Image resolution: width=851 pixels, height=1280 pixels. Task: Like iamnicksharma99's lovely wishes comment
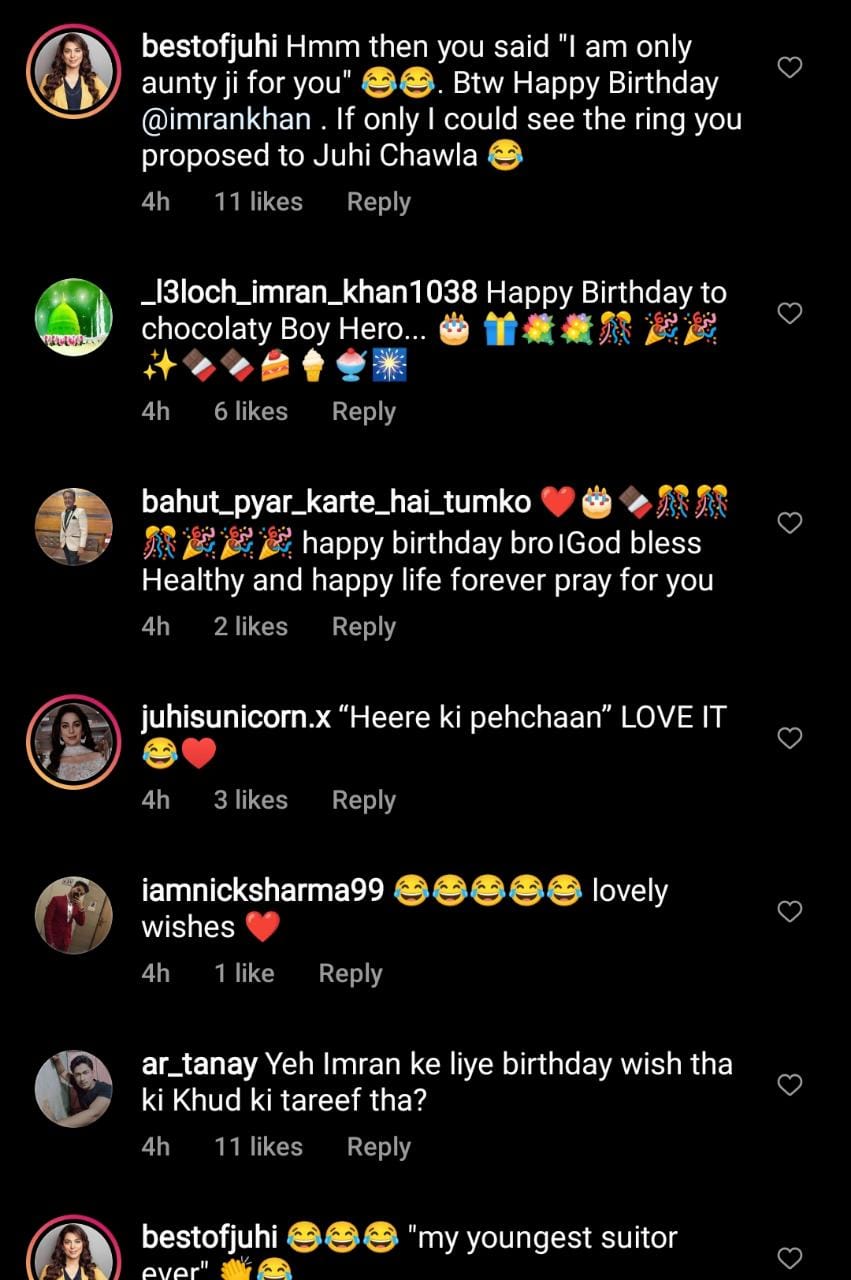[x=790, y=911]
